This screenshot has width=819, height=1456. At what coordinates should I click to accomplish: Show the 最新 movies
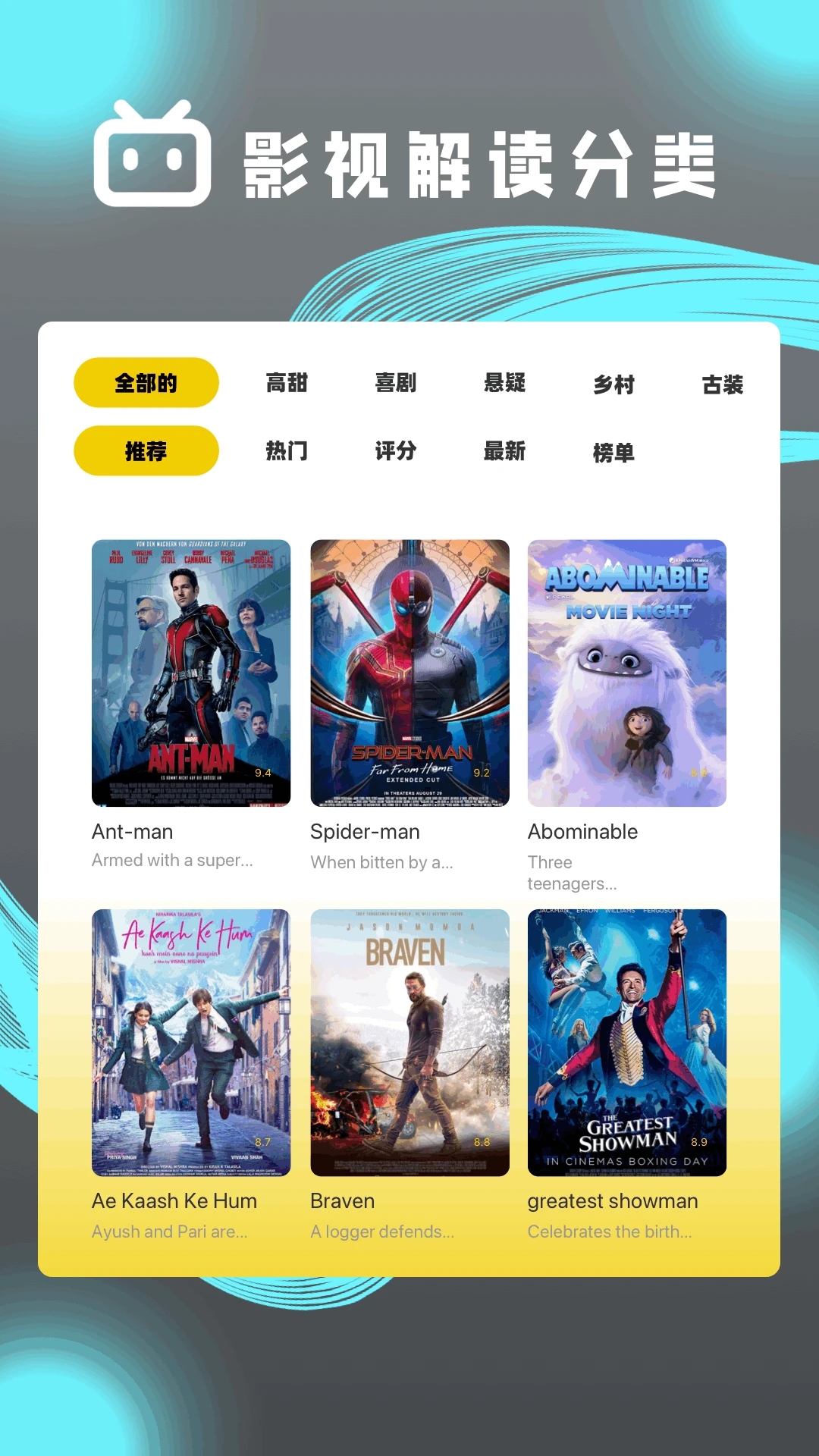tap(506, 451)
